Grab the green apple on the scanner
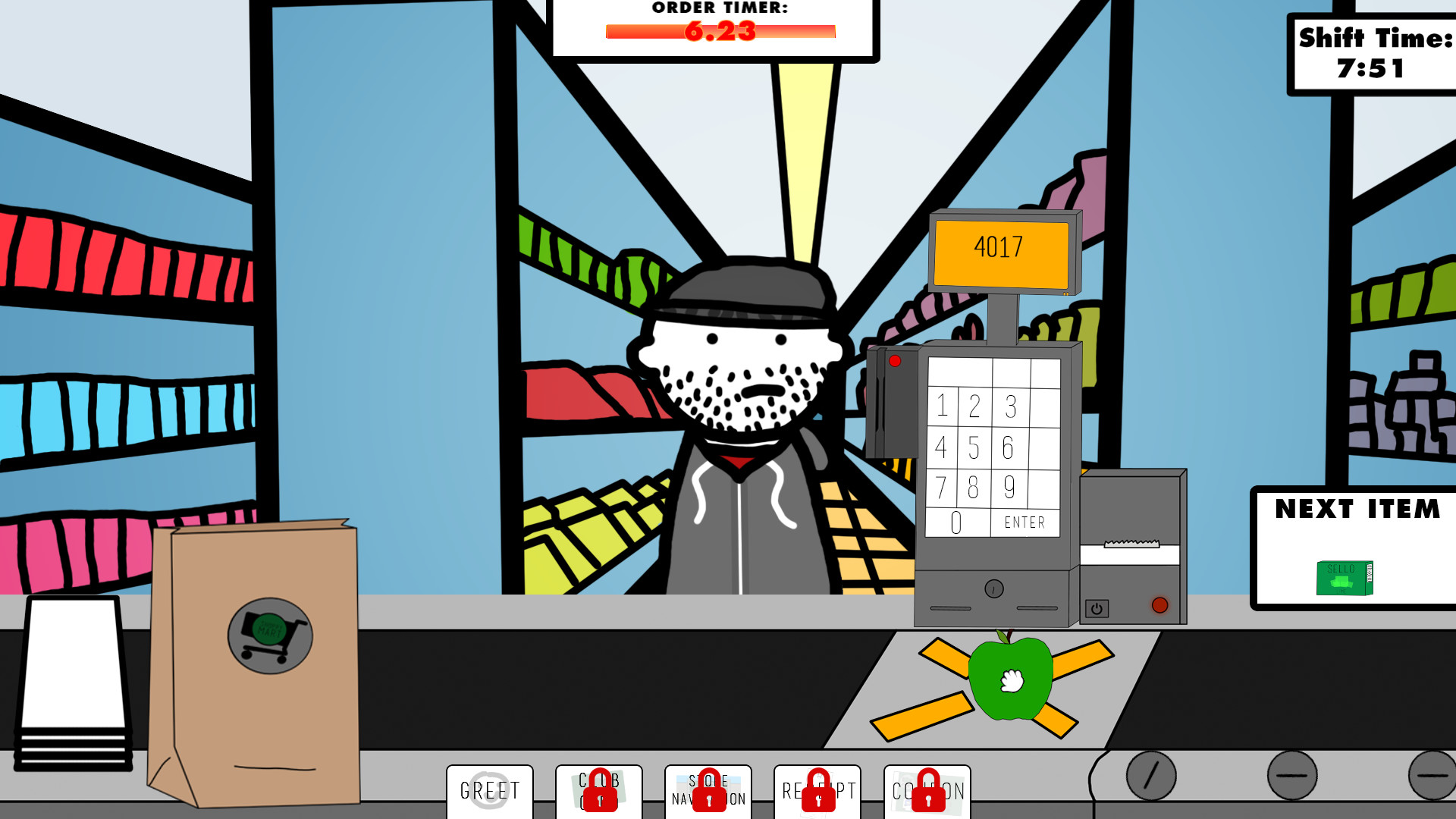The image size is (1456, 819). click(1010, 679)
